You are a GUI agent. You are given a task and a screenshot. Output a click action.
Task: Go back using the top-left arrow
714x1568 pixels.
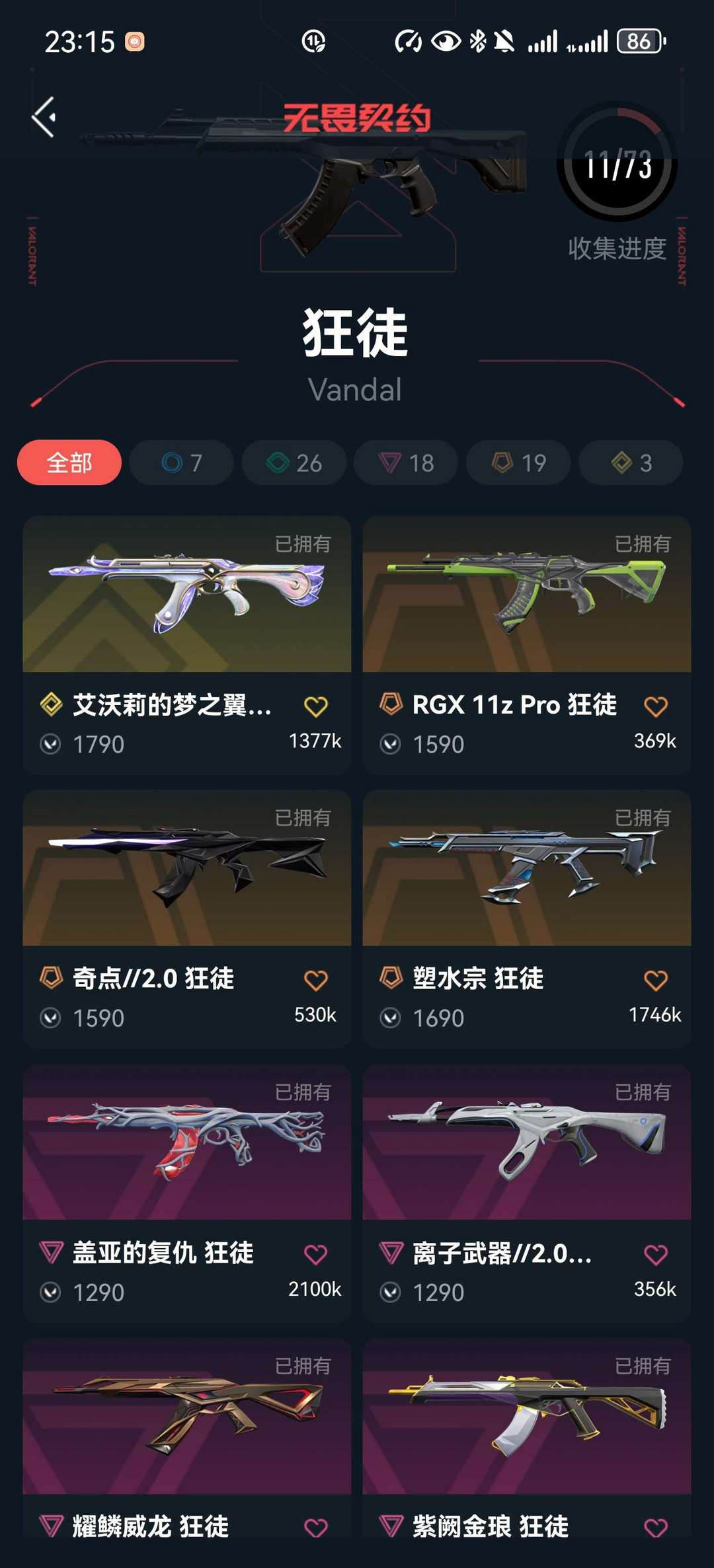pyautogui.click(x=44, y=117)
